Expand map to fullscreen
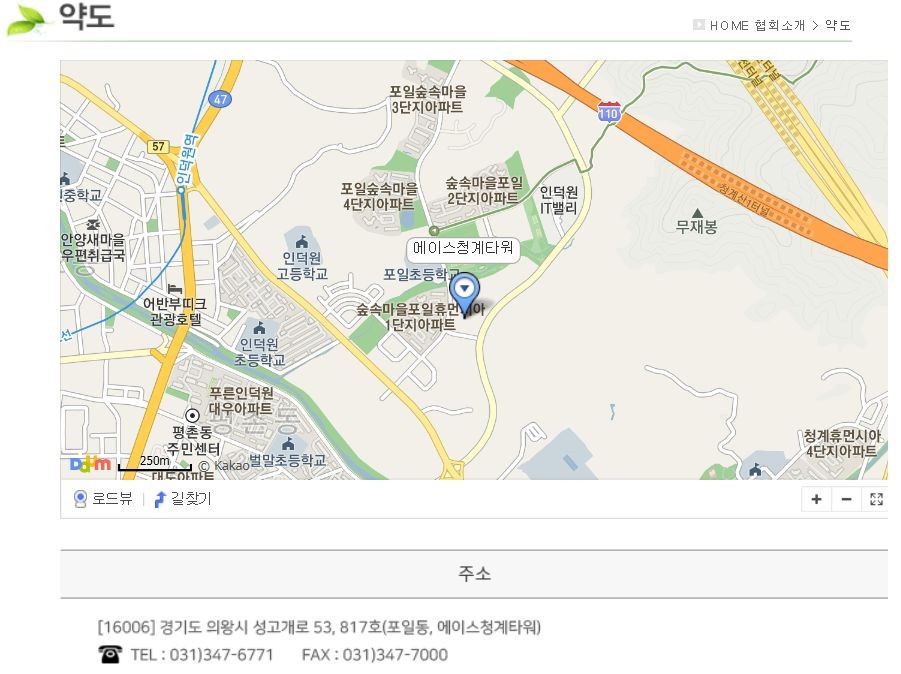Viewport: 901px width, 674px height. coord(876,499)
